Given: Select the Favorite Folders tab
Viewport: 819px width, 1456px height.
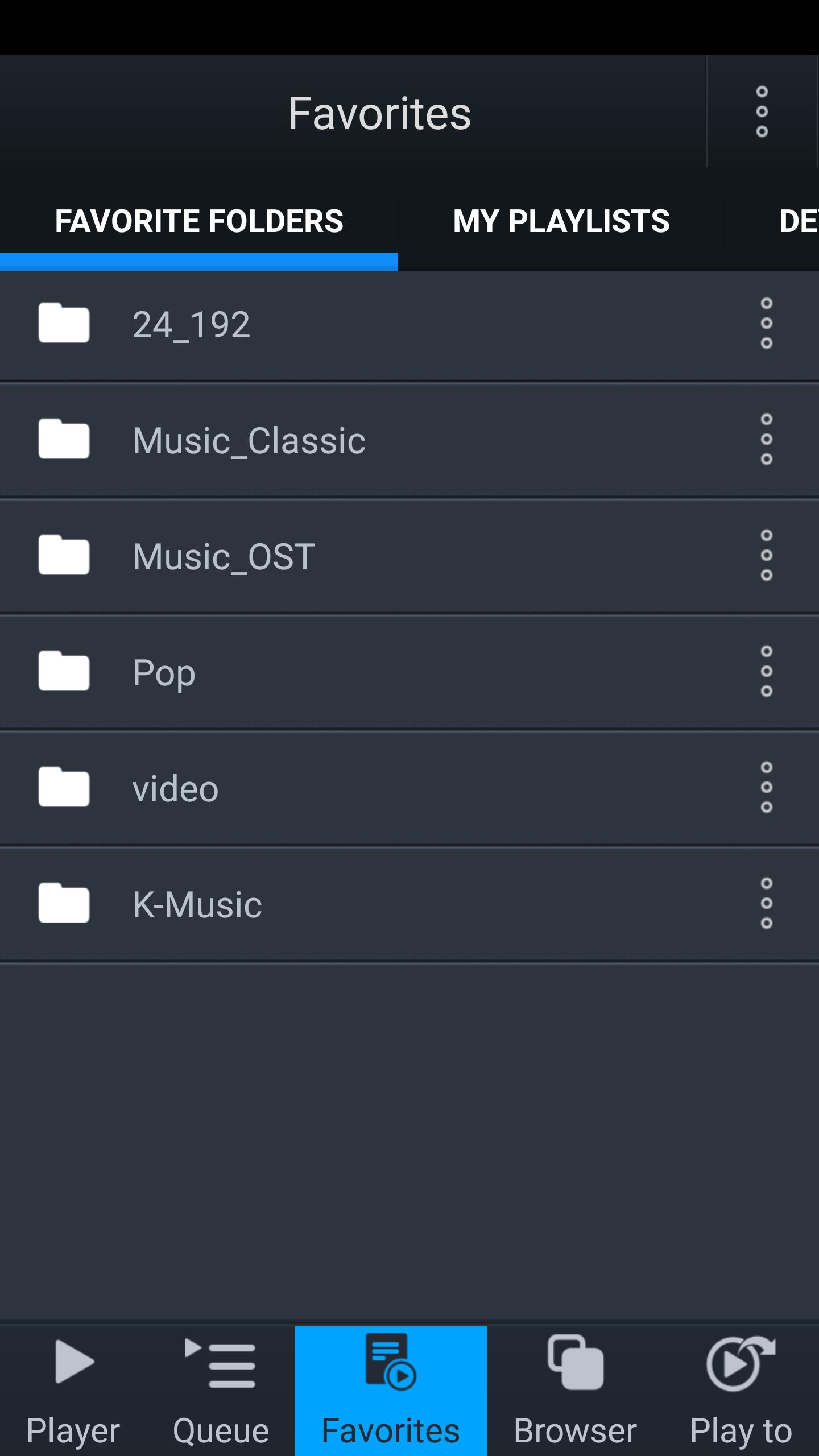Looking at the screenshot, I should click(199, 221).
